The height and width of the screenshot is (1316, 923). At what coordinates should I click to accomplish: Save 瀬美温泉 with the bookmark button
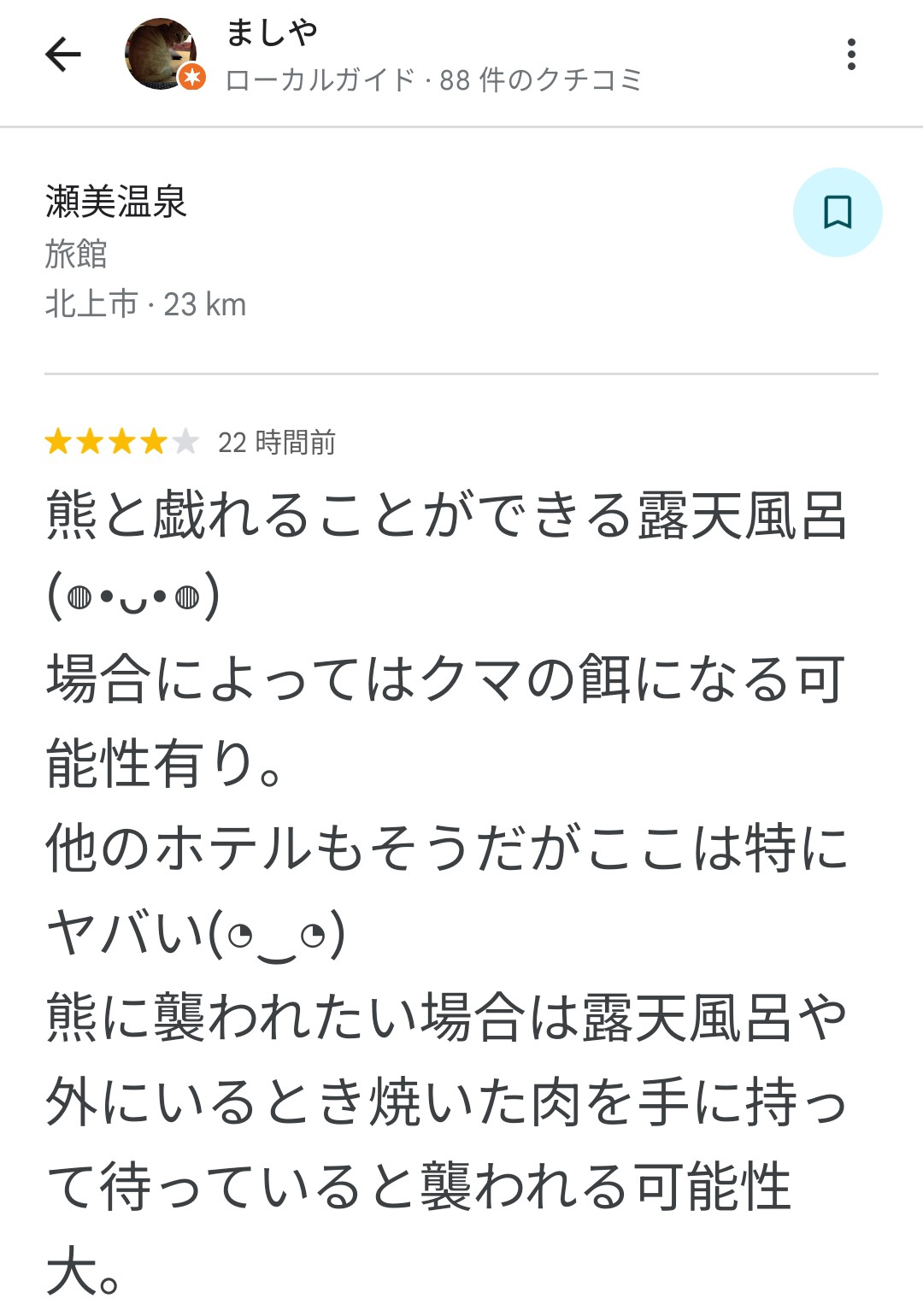837,212
